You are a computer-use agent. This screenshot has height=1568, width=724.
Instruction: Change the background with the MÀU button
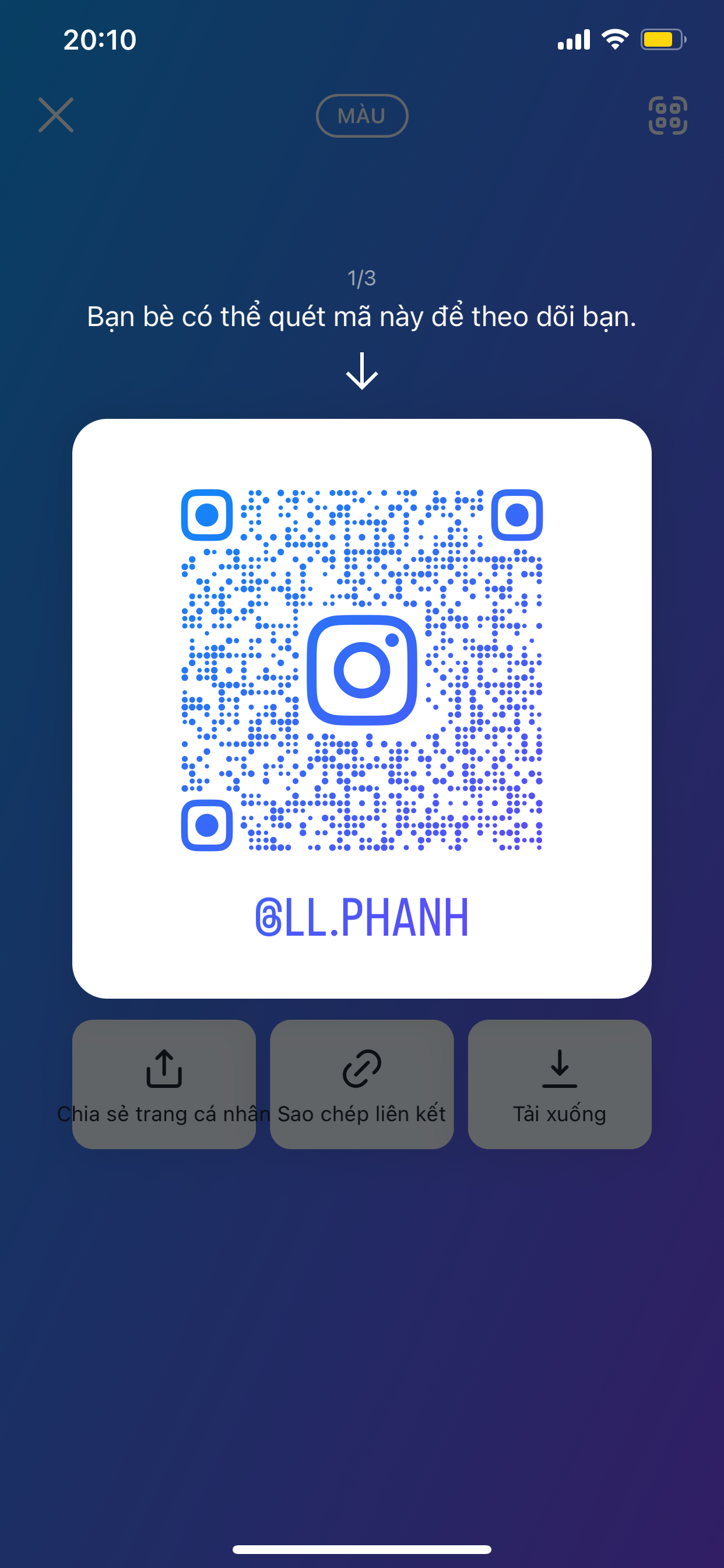(362, 116)
